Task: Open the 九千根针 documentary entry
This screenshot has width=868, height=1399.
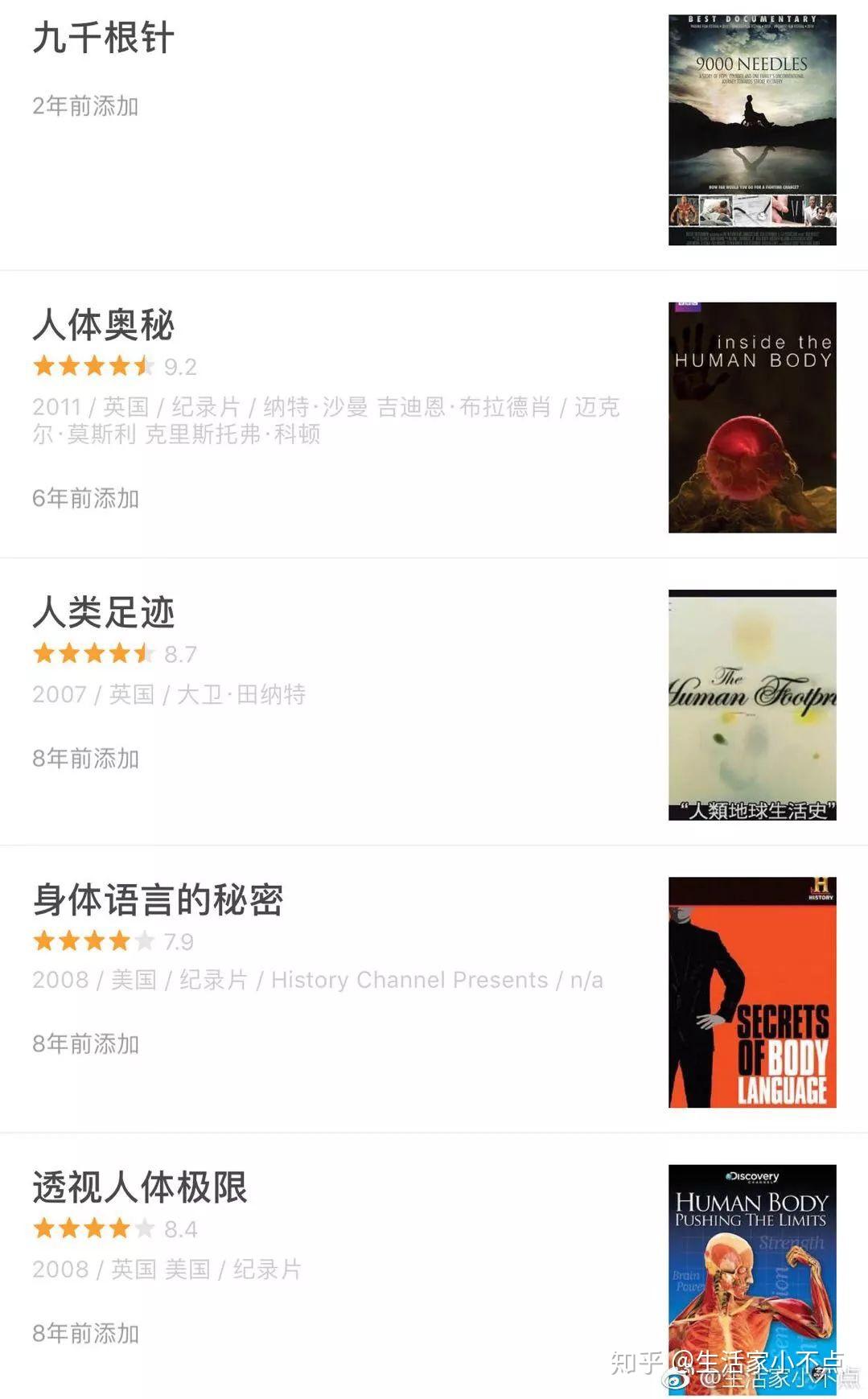Action: click(x=104, y=38)
